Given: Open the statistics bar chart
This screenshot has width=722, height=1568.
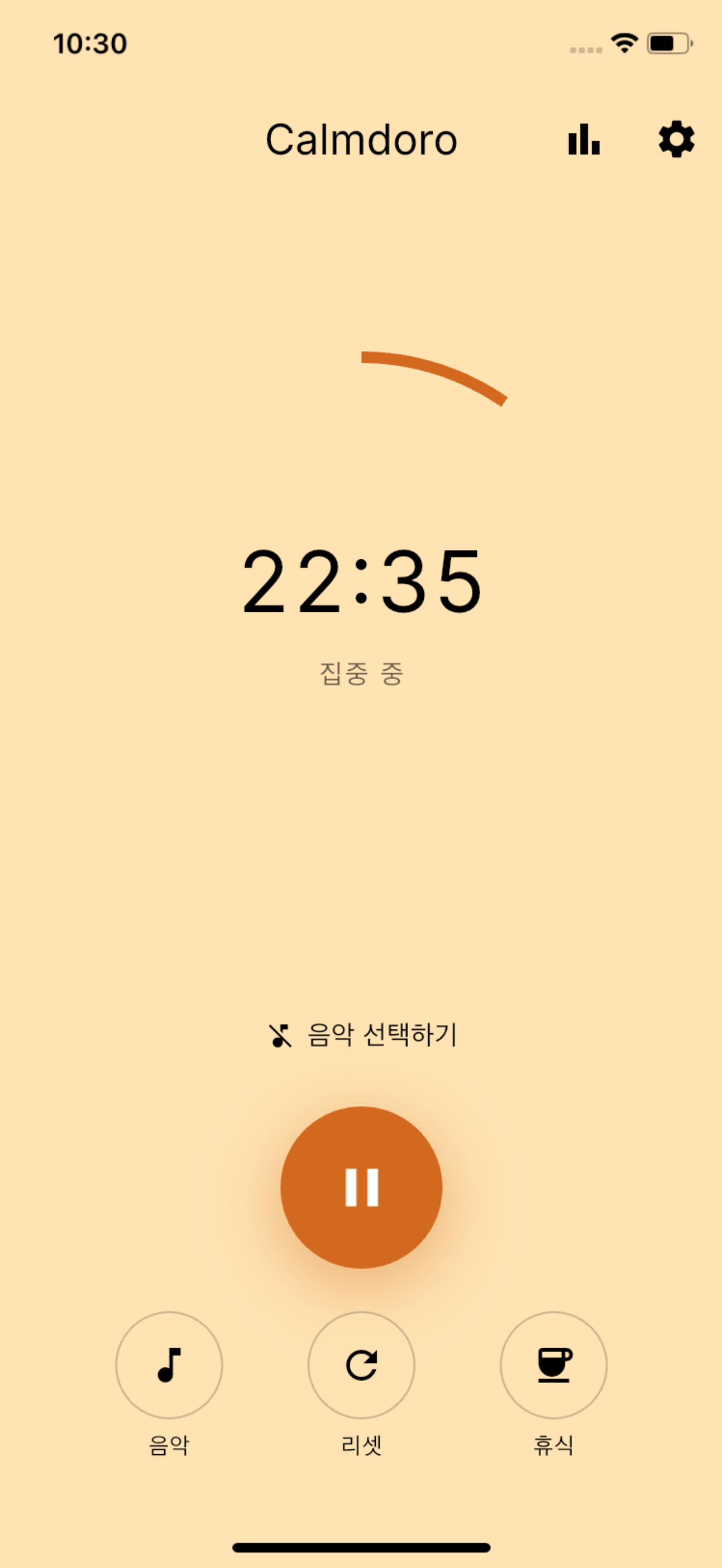Looking at the screenshot, I should coord(584,140).
